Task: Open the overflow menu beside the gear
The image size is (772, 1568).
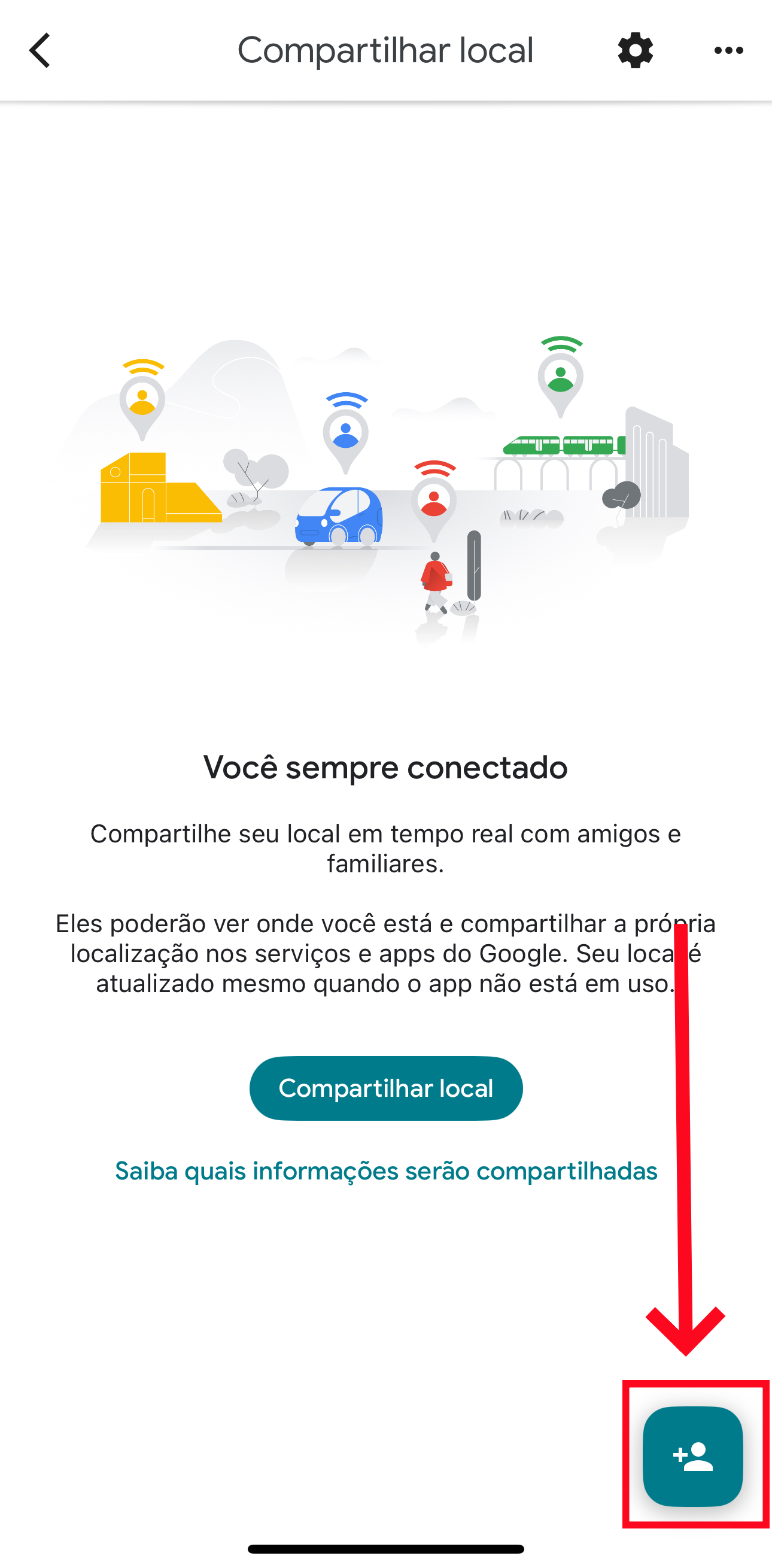Action: pyautogui.click(x=728, y=51)
